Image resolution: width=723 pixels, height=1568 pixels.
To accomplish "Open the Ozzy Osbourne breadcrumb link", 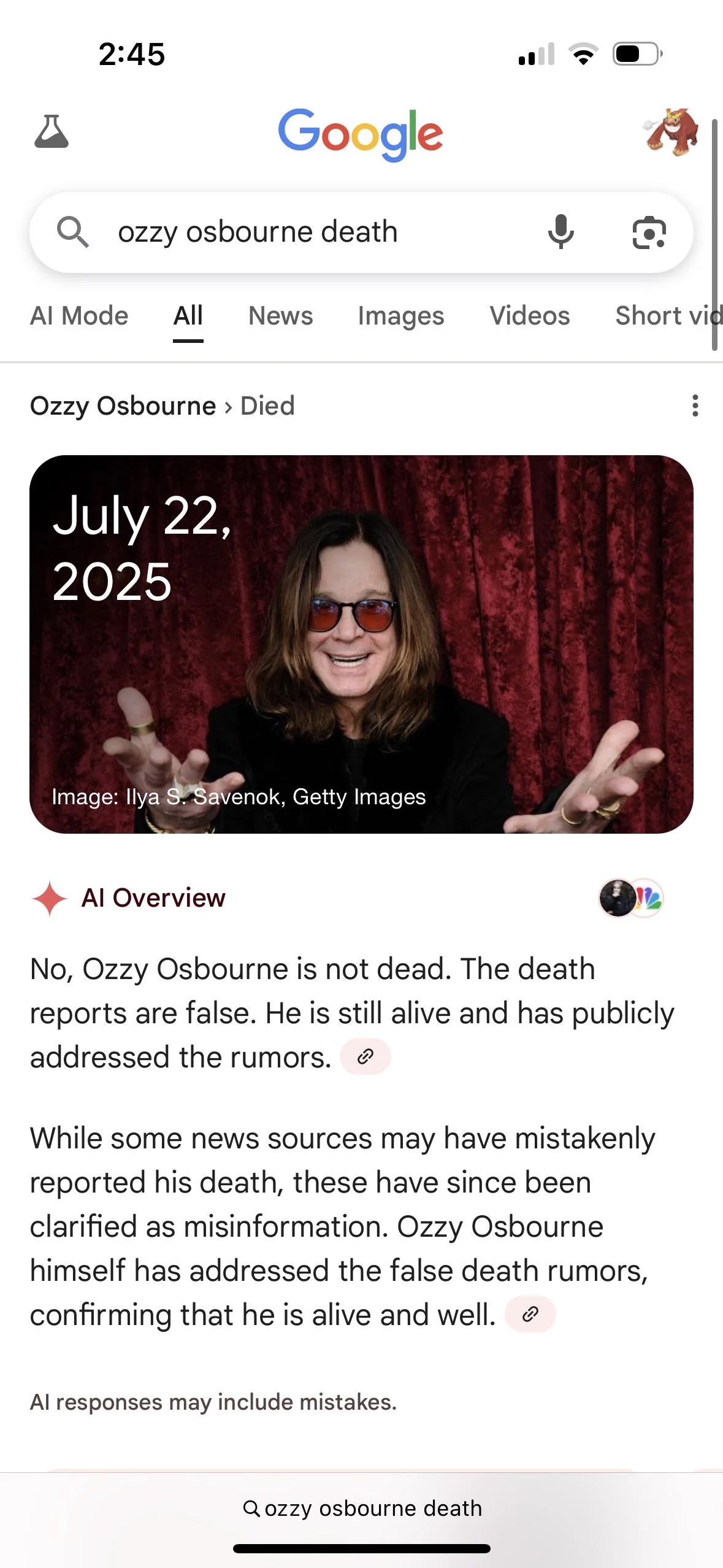I will (x=123, y=406).
